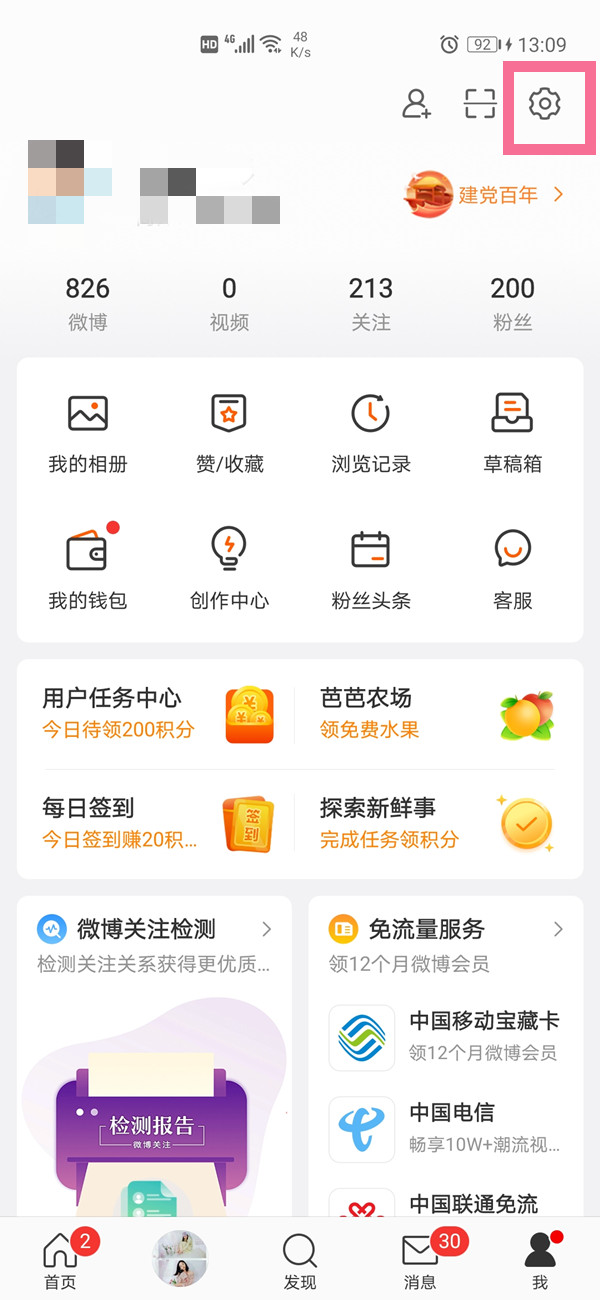Viewport: 600px width, 1300px height.
Task: Open 我的钱包 wallet
Action: [x=88, y=570]
